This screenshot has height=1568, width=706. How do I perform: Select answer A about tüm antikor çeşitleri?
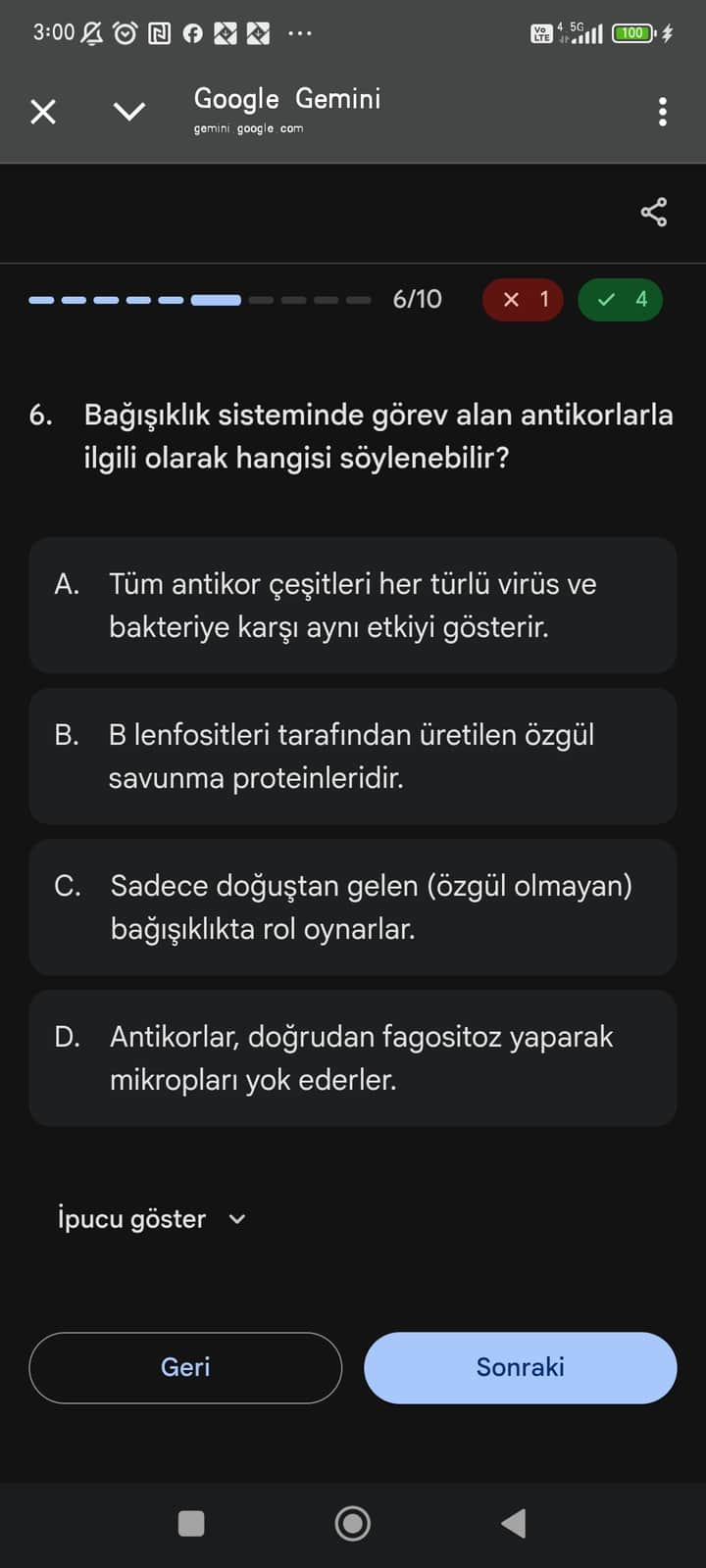tap(353, 605)
